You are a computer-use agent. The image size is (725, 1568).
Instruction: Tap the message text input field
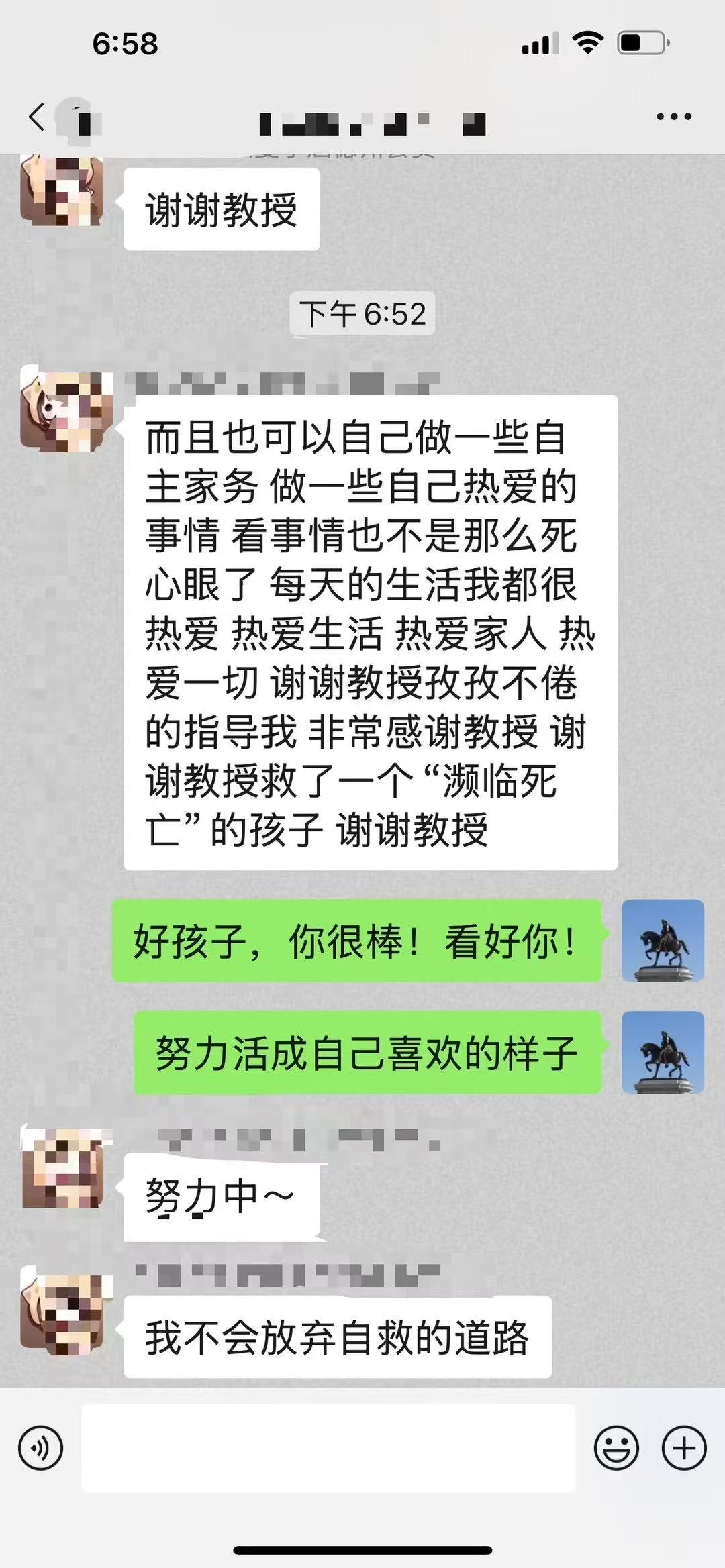(x=328, y=1448)
